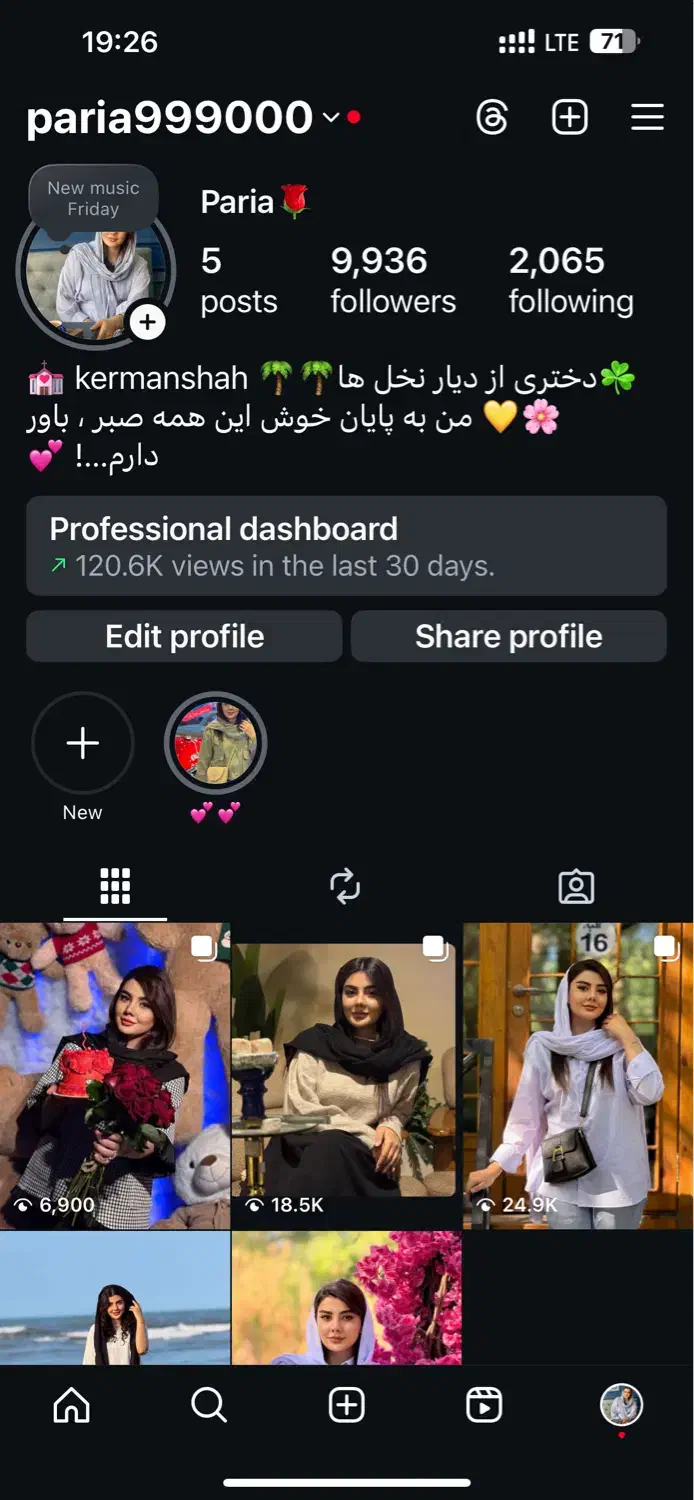Open the Threads icon in the header

tap(492, 118)
